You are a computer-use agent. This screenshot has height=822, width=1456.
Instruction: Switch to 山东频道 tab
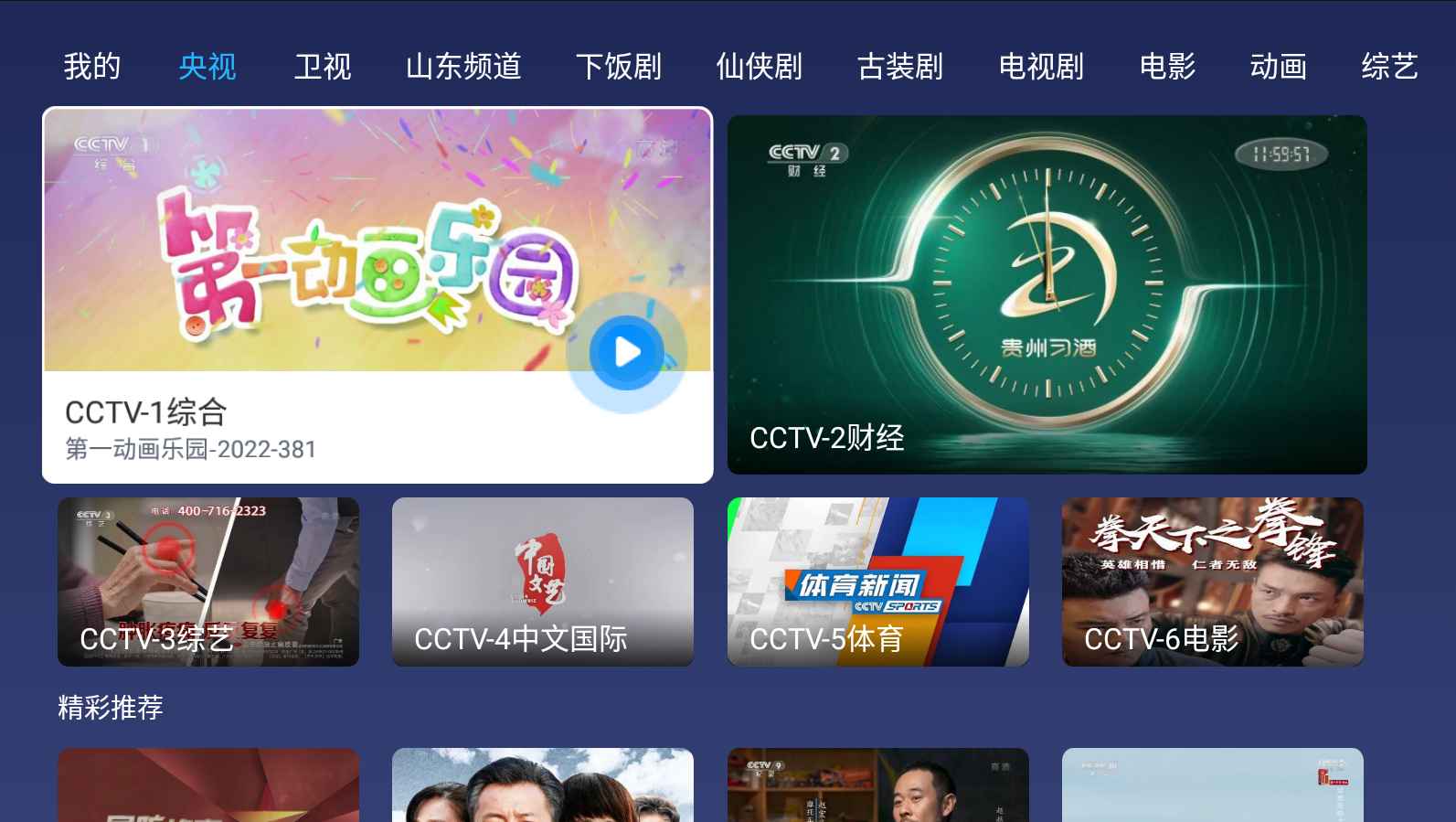pyautogui.click(x=463, y=67)
